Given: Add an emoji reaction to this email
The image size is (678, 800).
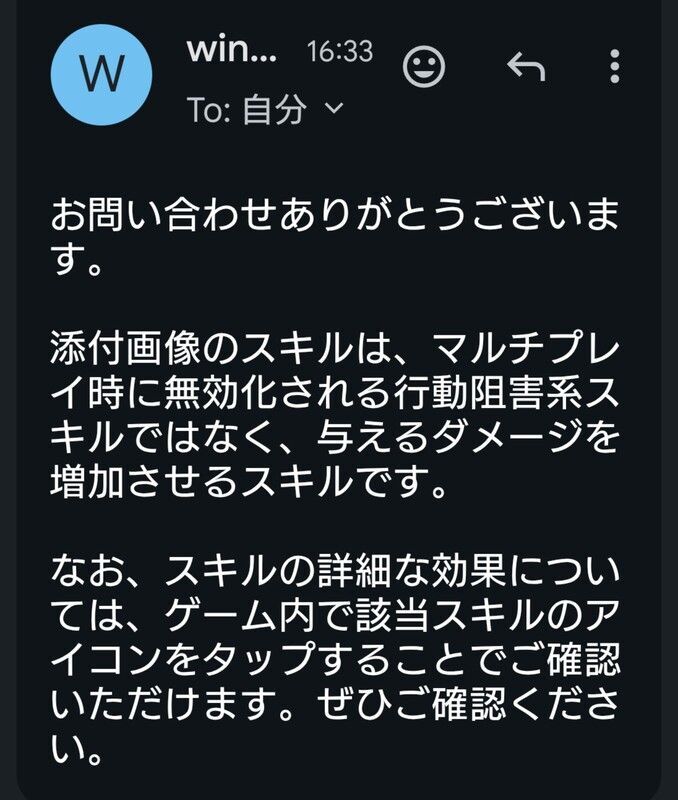Looking at the screenshot, I should (x=423, y=66).
